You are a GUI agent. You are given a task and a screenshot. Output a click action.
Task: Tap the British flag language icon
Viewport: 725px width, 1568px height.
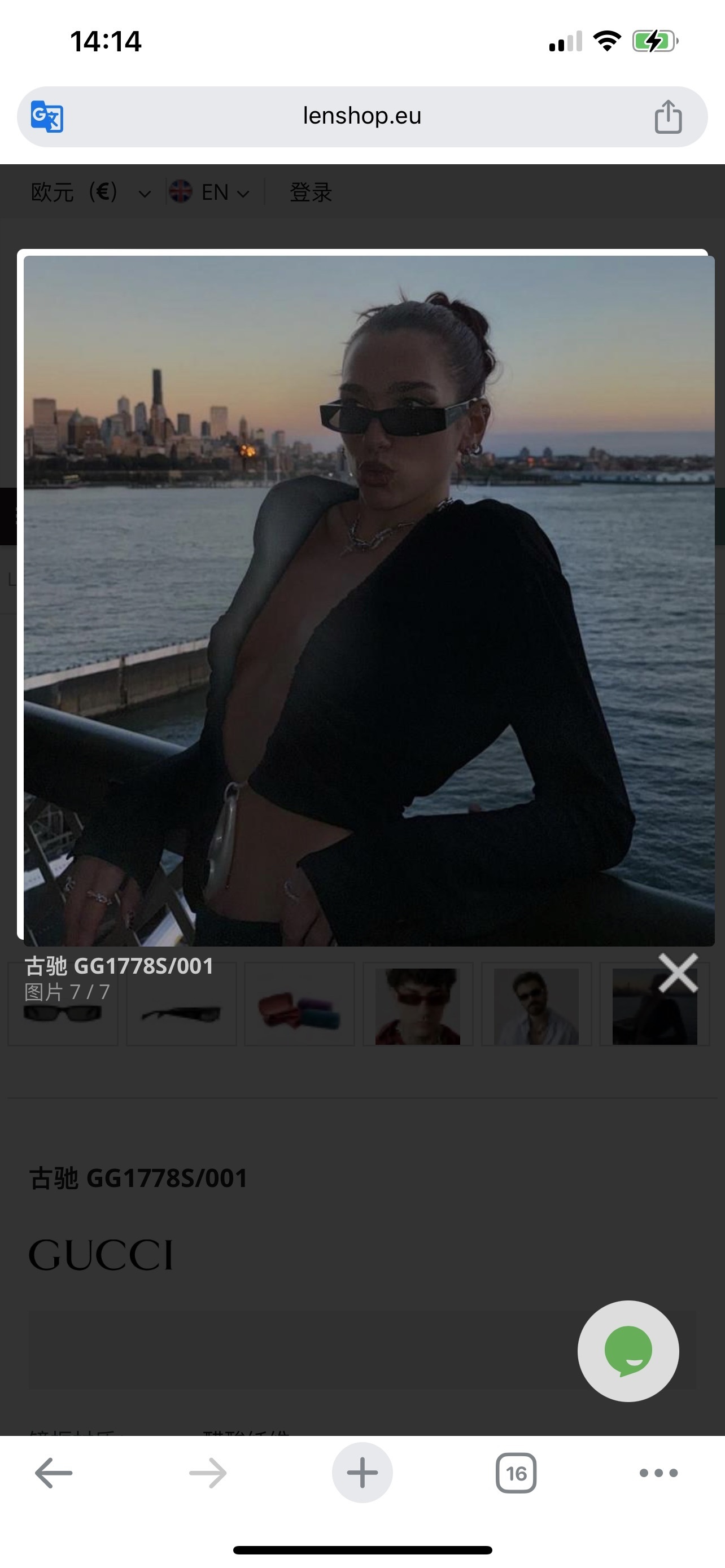pos(180,192)
